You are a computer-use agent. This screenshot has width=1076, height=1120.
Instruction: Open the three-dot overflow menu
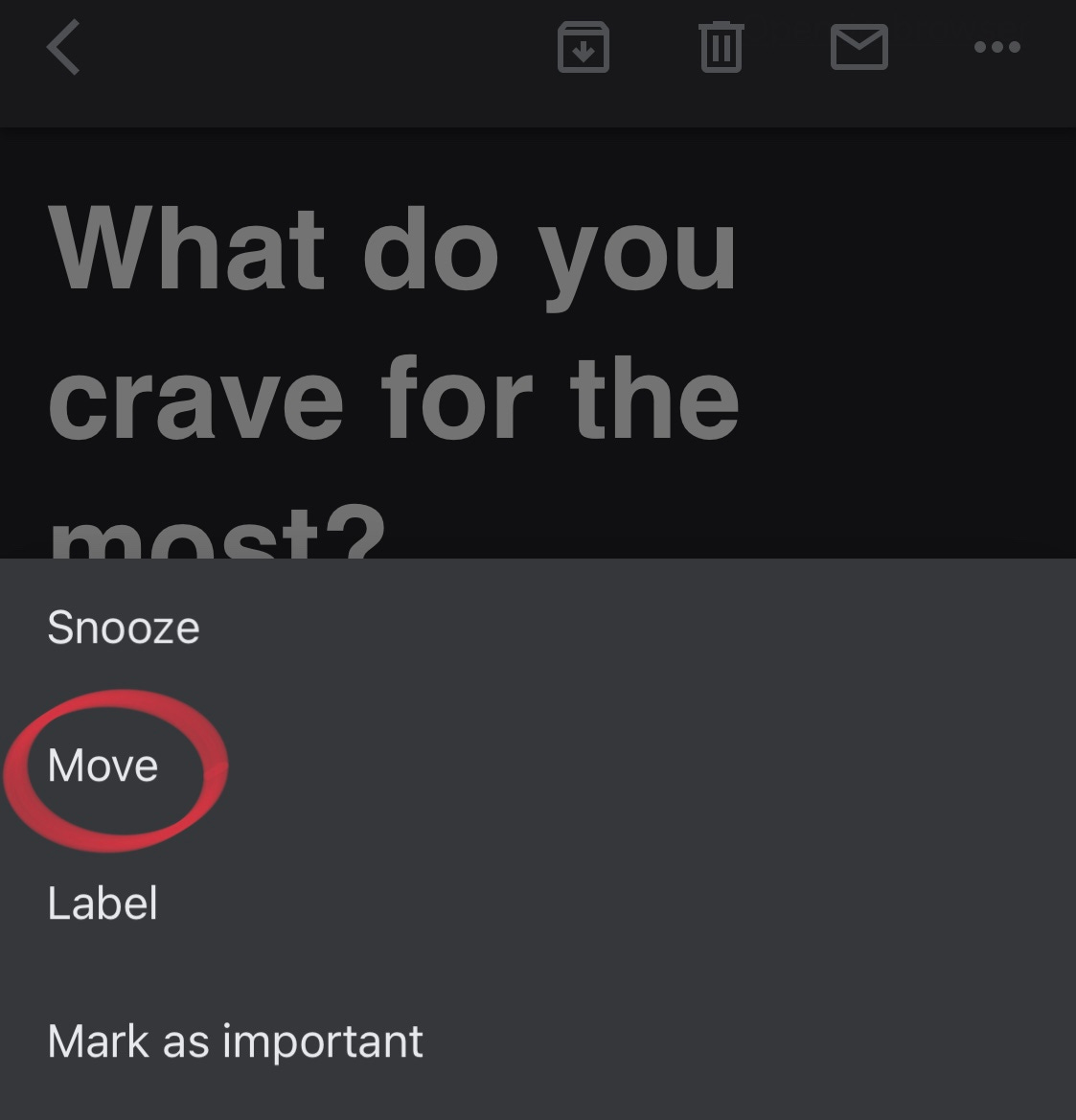997,47
